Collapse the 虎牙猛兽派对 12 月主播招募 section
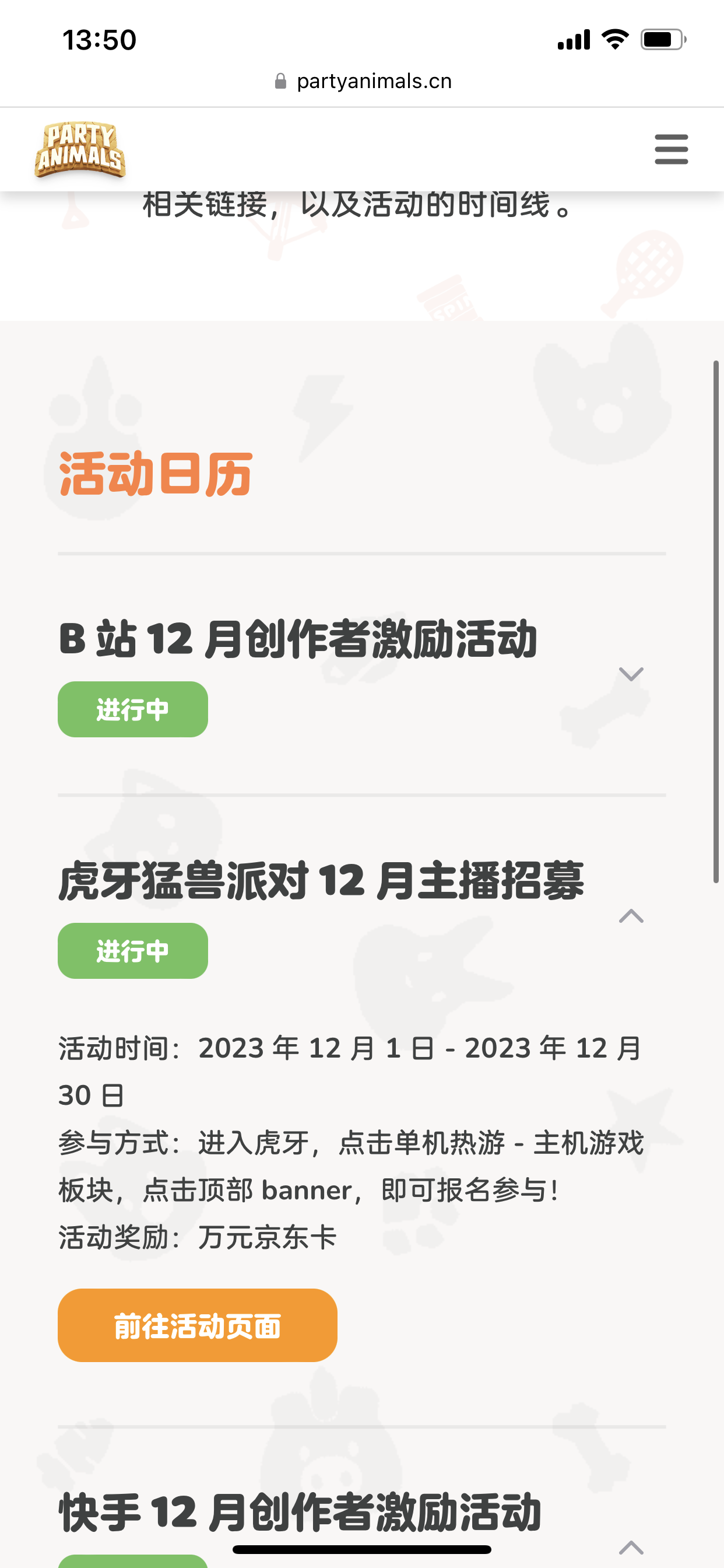Screen dimensions: 724x1568 click(x=631, y=915)
